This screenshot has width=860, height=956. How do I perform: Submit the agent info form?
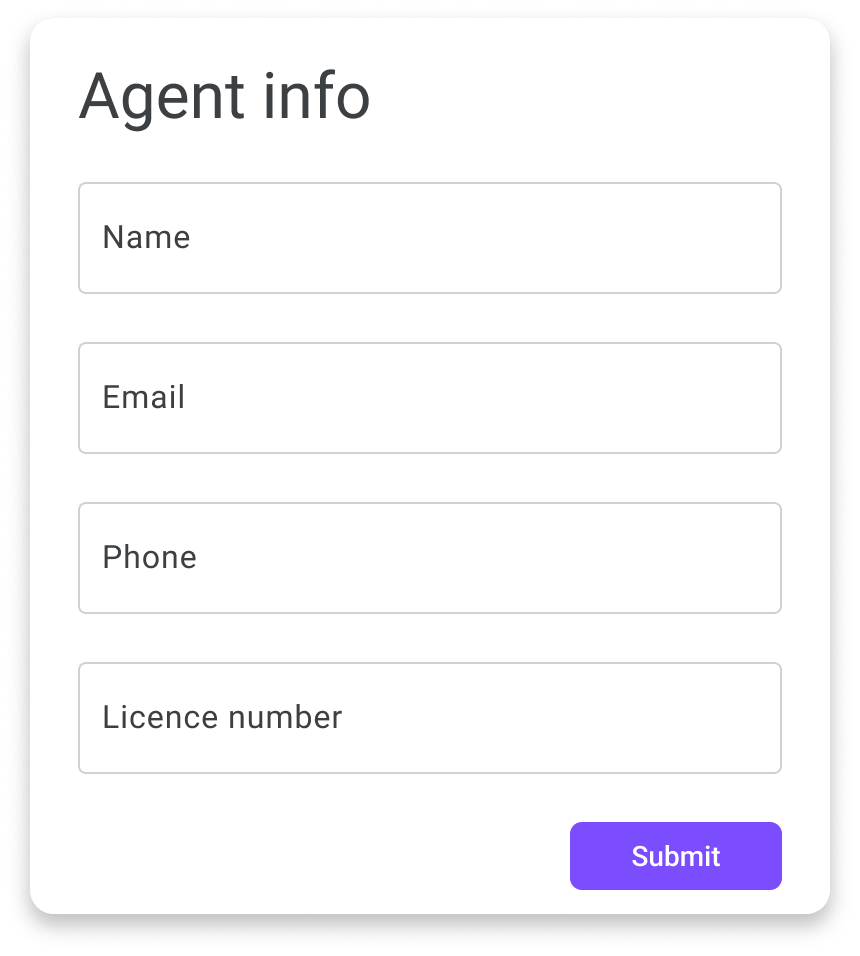pos(675,856)
